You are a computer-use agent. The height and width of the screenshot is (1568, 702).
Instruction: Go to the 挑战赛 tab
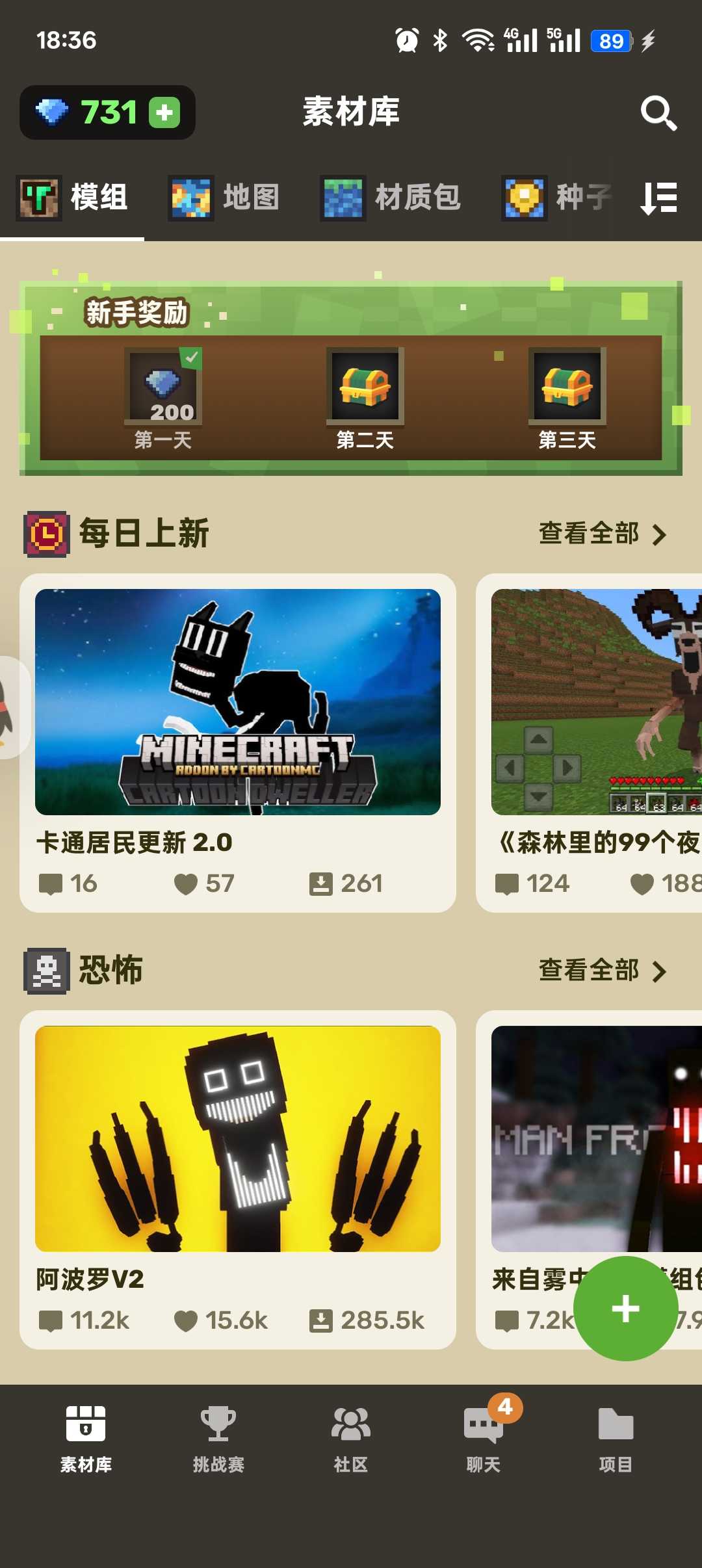click(218, 1438)
